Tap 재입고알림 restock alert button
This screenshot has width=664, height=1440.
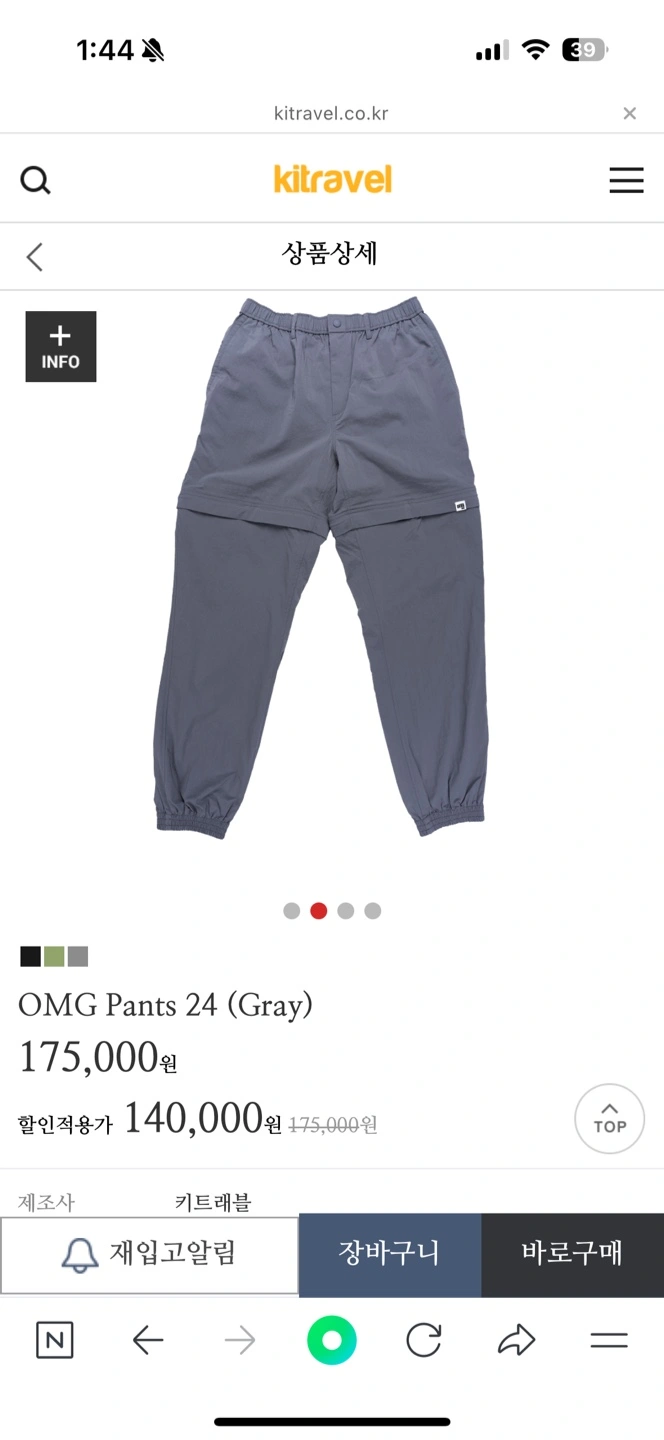click(150, 1255)
